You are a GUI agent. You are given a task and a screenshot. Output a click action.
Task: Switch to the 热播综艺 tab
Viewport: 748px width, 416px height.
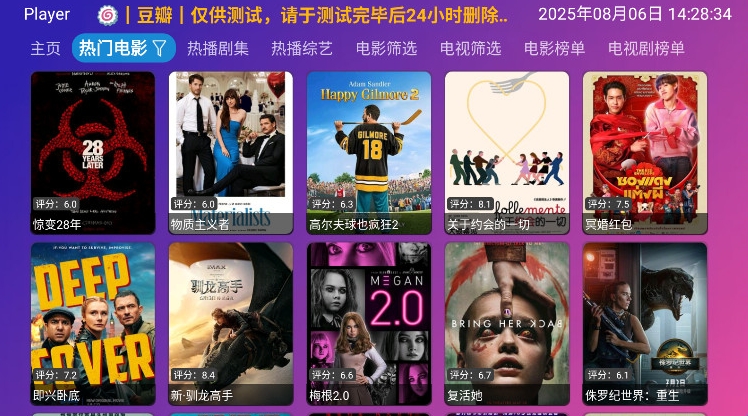[x=302, y=48]
